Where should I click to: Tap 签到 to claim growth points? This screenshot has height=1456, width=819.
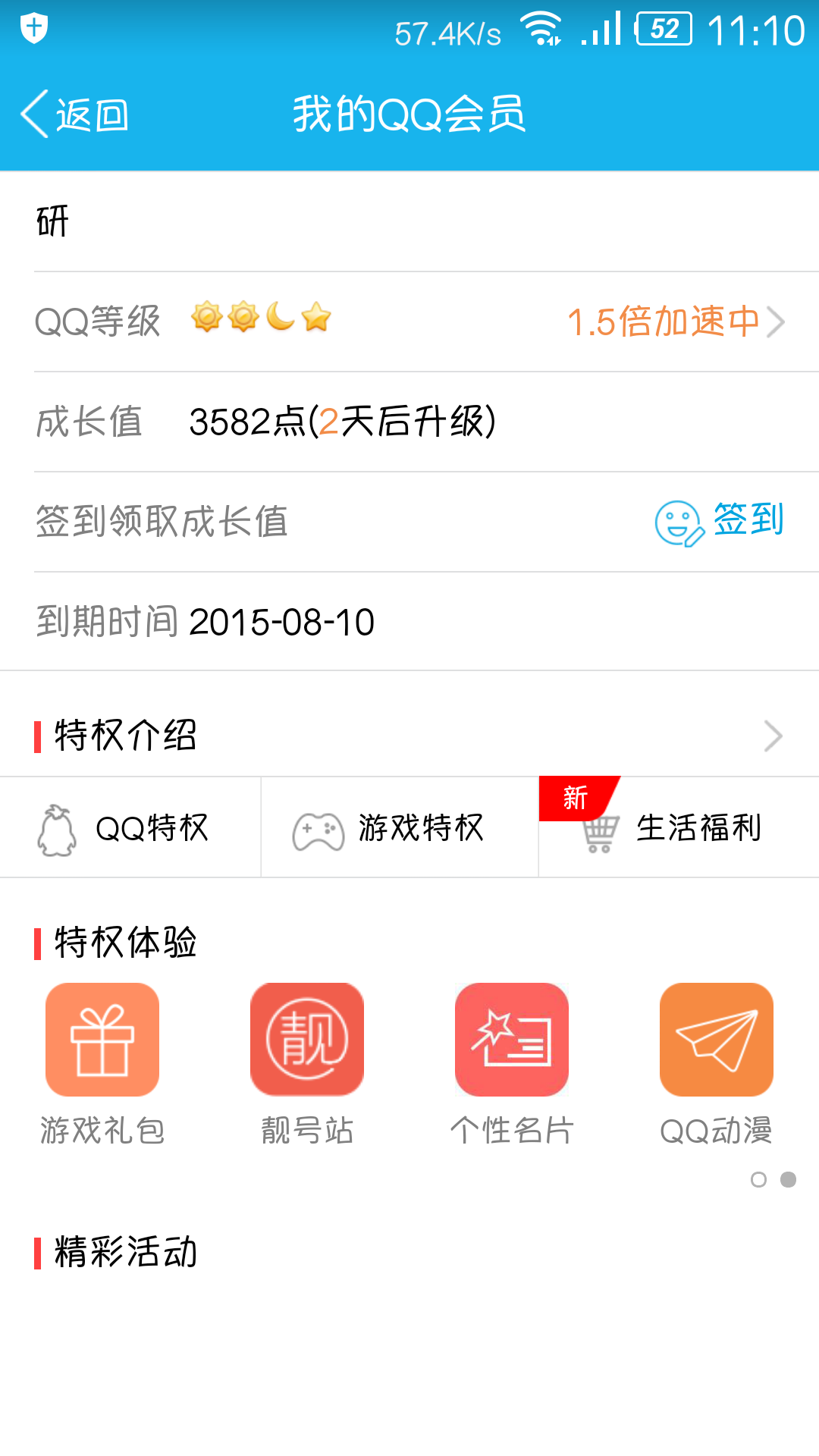[x=719, y=522]
